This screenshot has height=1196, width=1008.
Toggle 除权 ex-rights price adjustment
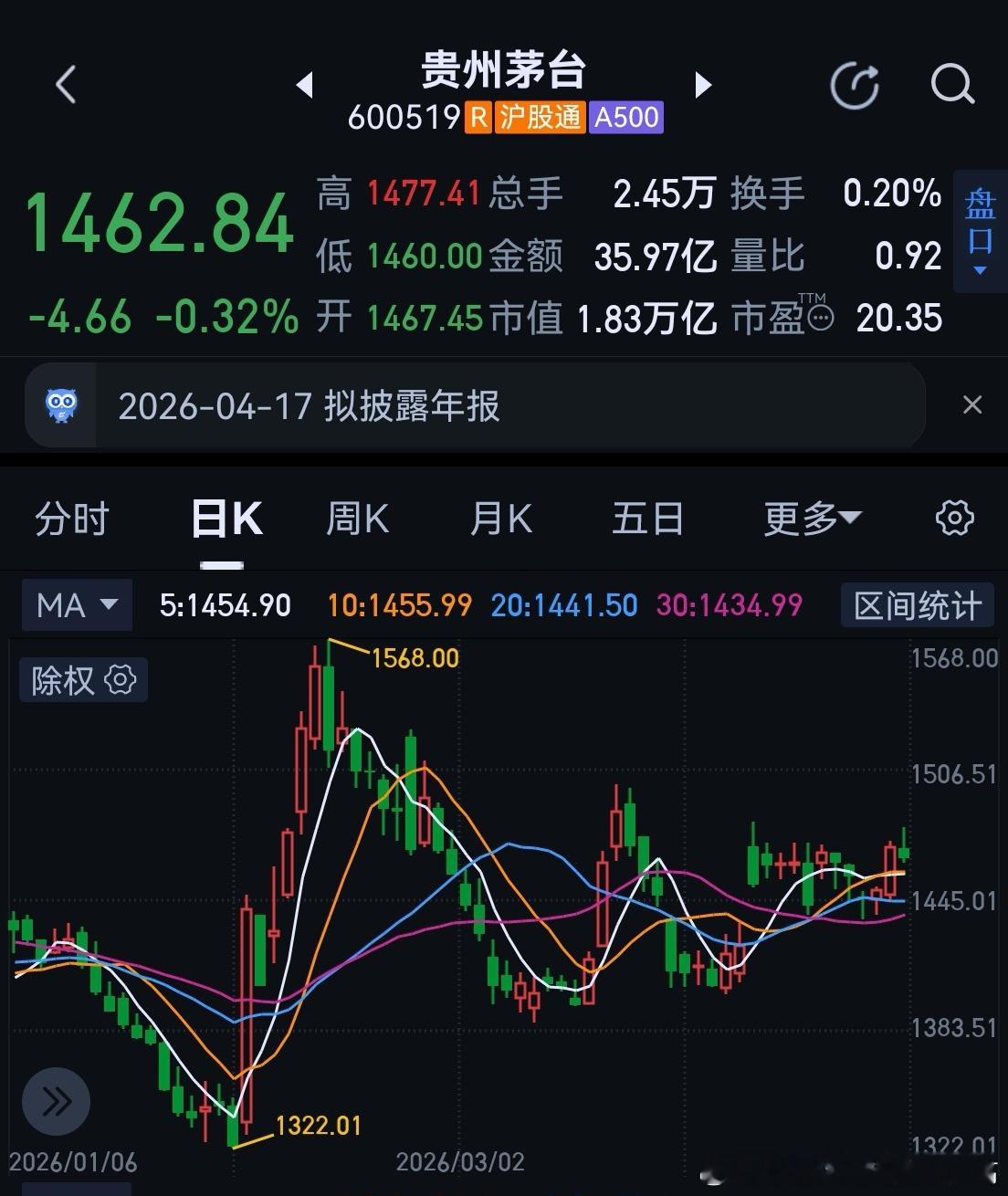tap(62, 679)
